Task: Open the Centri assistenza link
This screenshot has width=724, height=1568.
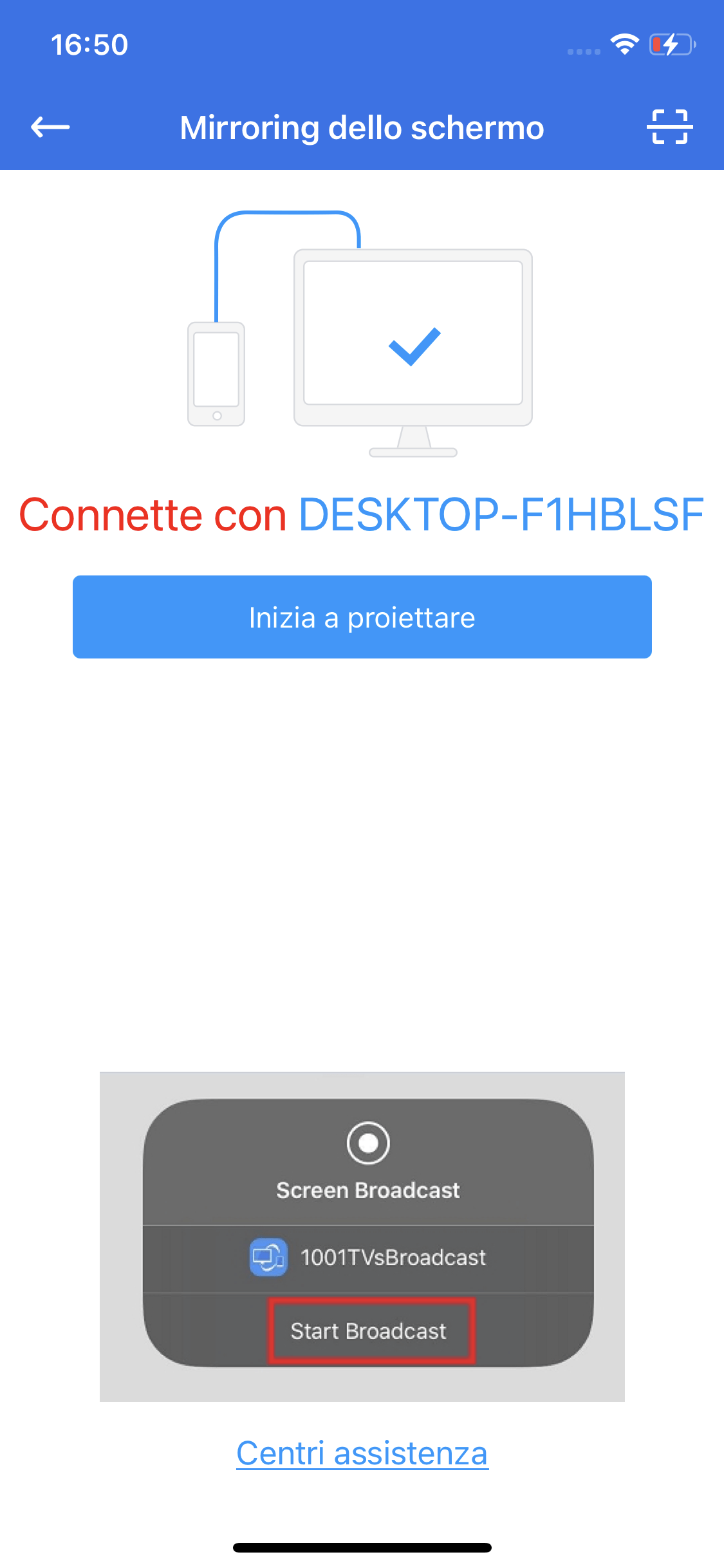Action: tap(362, 1453)
